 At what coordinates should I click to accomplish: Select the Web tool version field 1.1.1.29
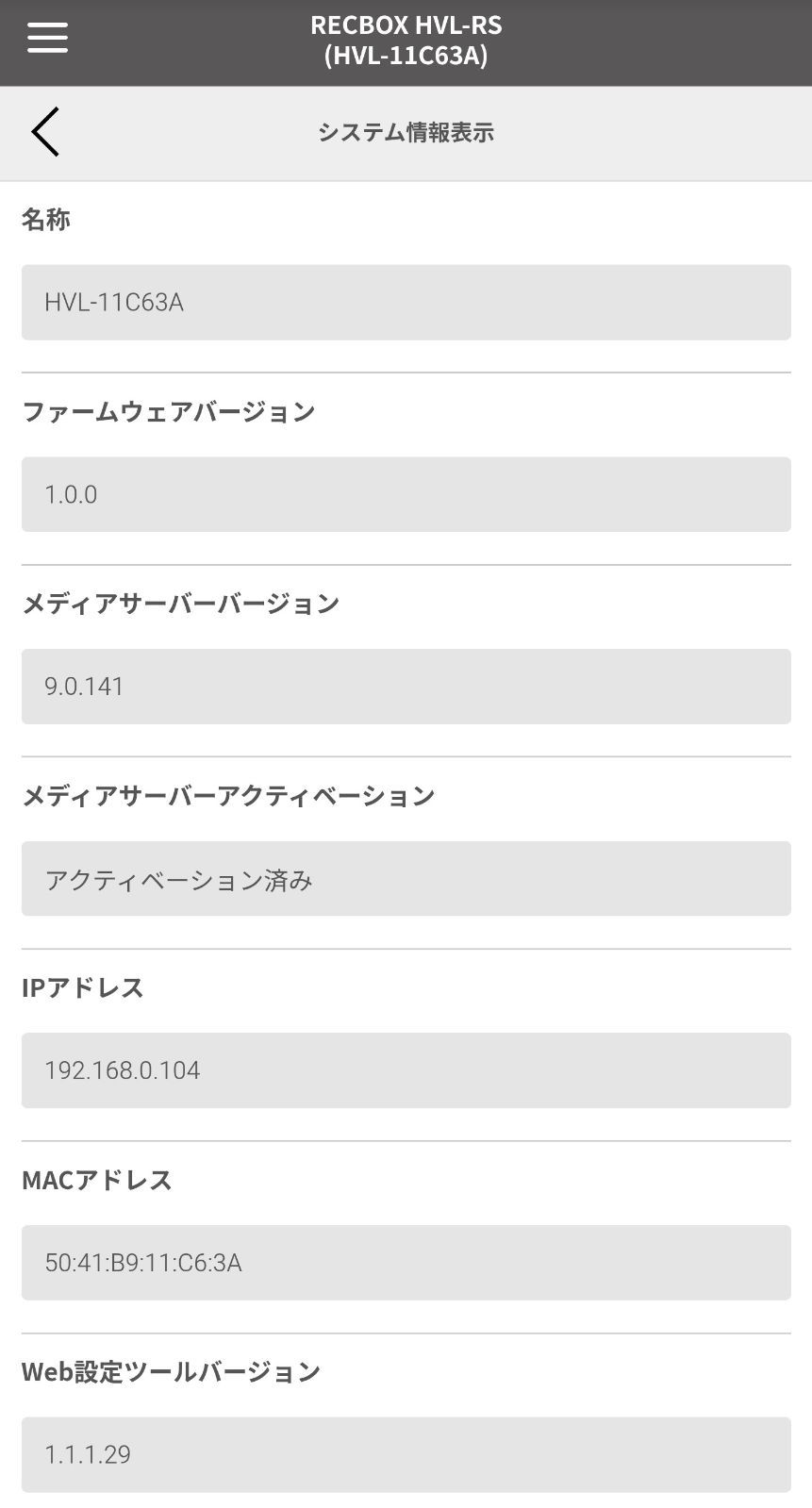(406, 1454)
